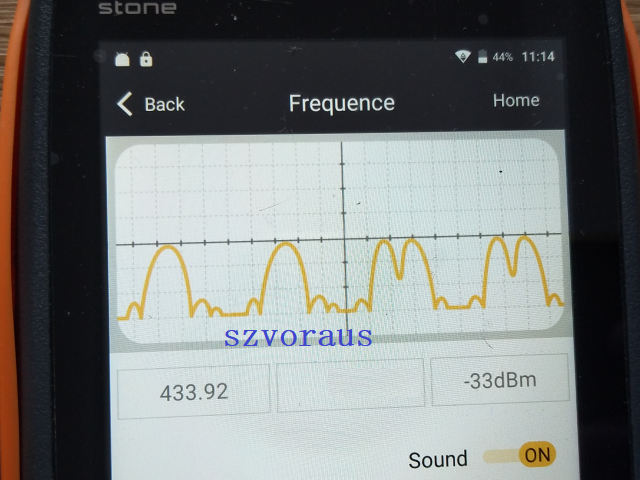
Task: Return to Home from the Frequence screen
Action: click(x=516, y=101)
